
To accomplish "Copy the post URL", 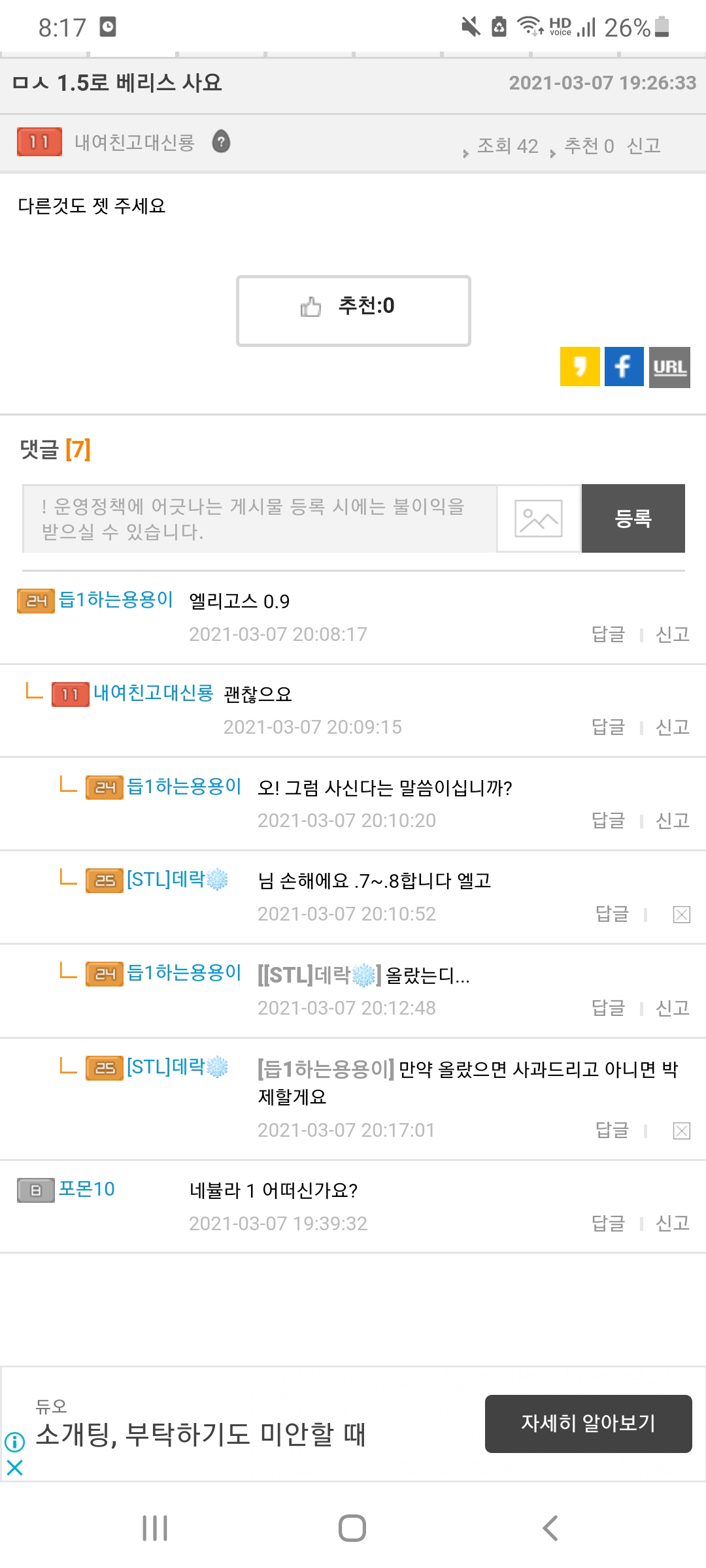I will coord(669,367).
